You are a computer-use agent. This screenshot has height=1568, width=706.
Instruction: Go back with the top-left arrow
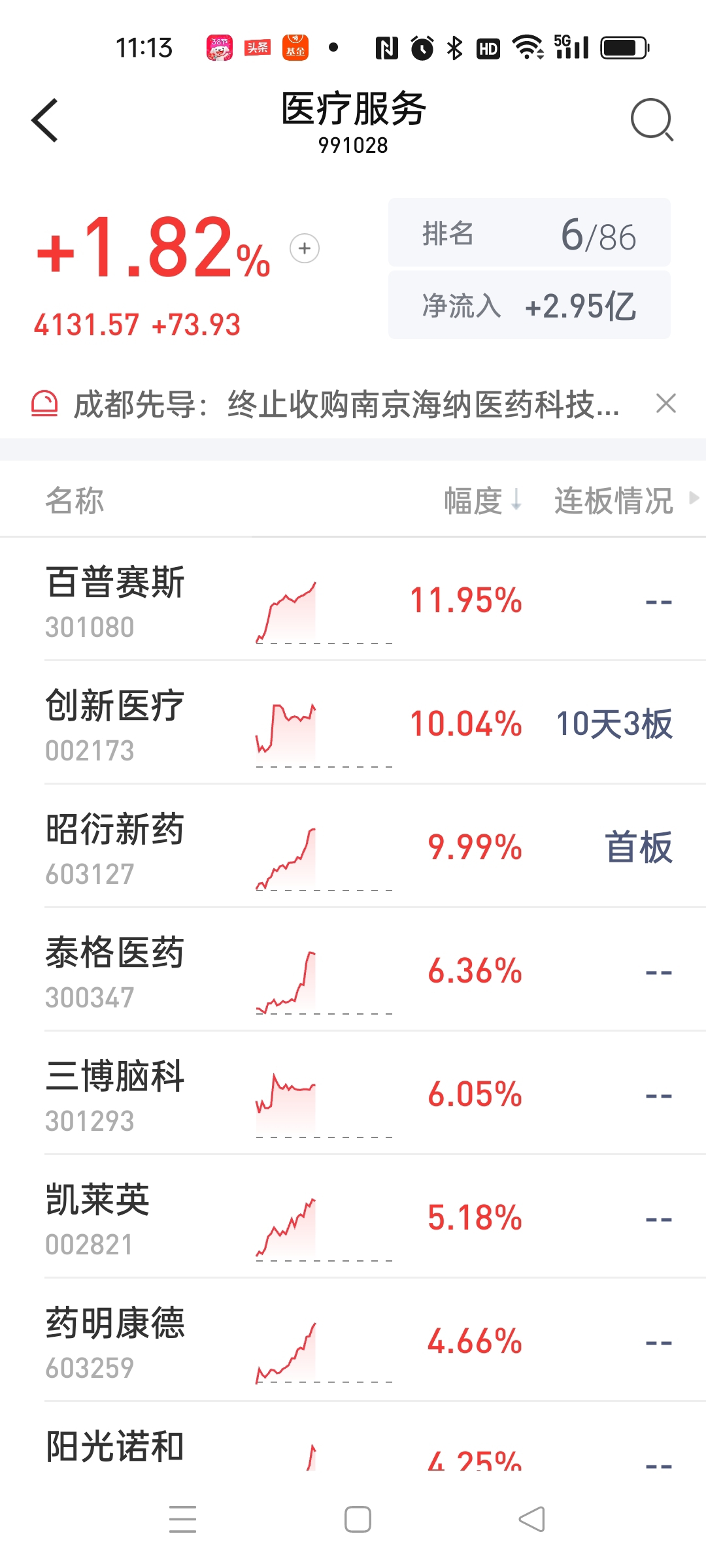45,120
